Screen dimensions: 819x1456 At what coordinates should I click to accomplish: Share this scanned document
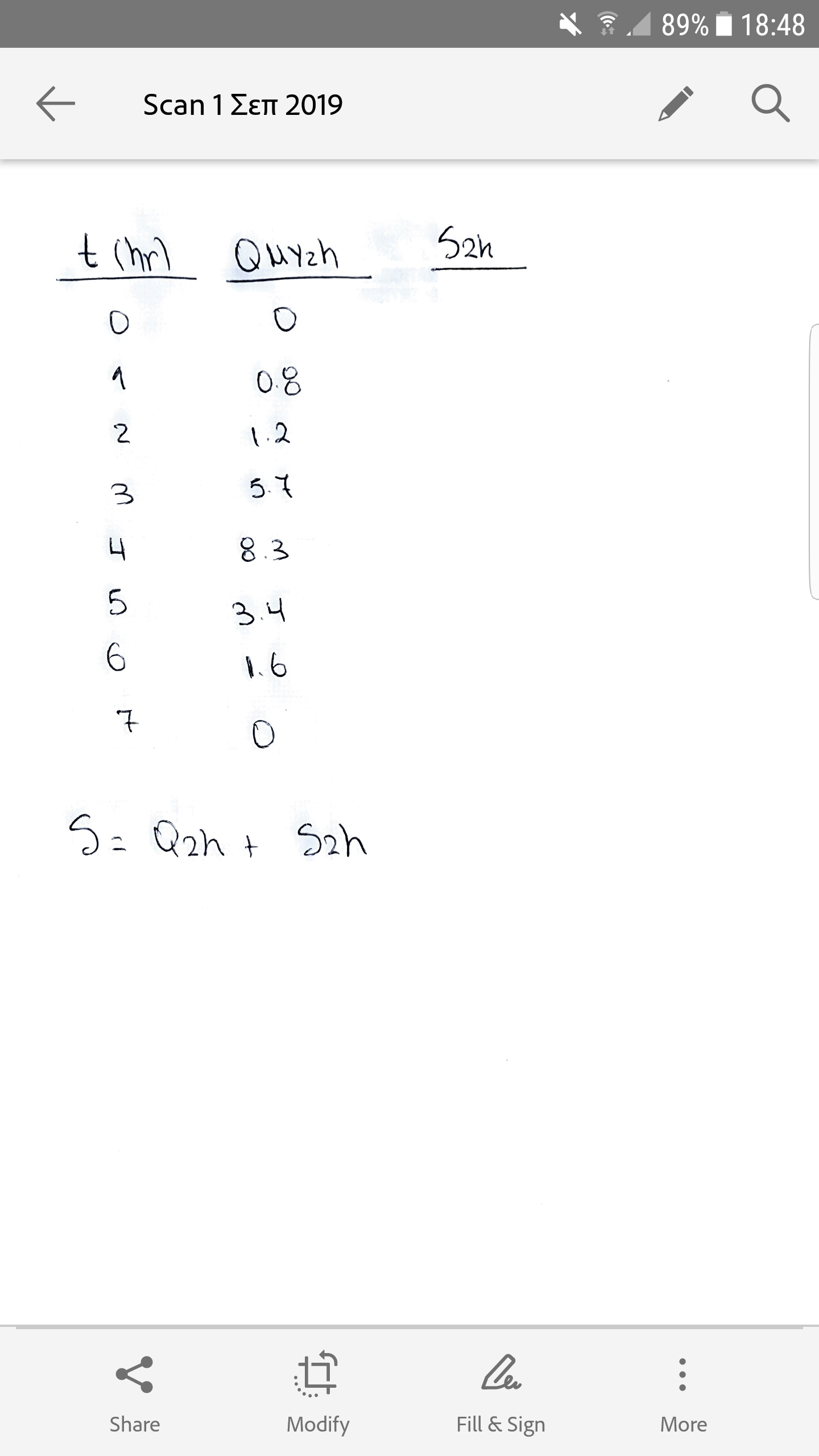click(x=135, y=1392)
